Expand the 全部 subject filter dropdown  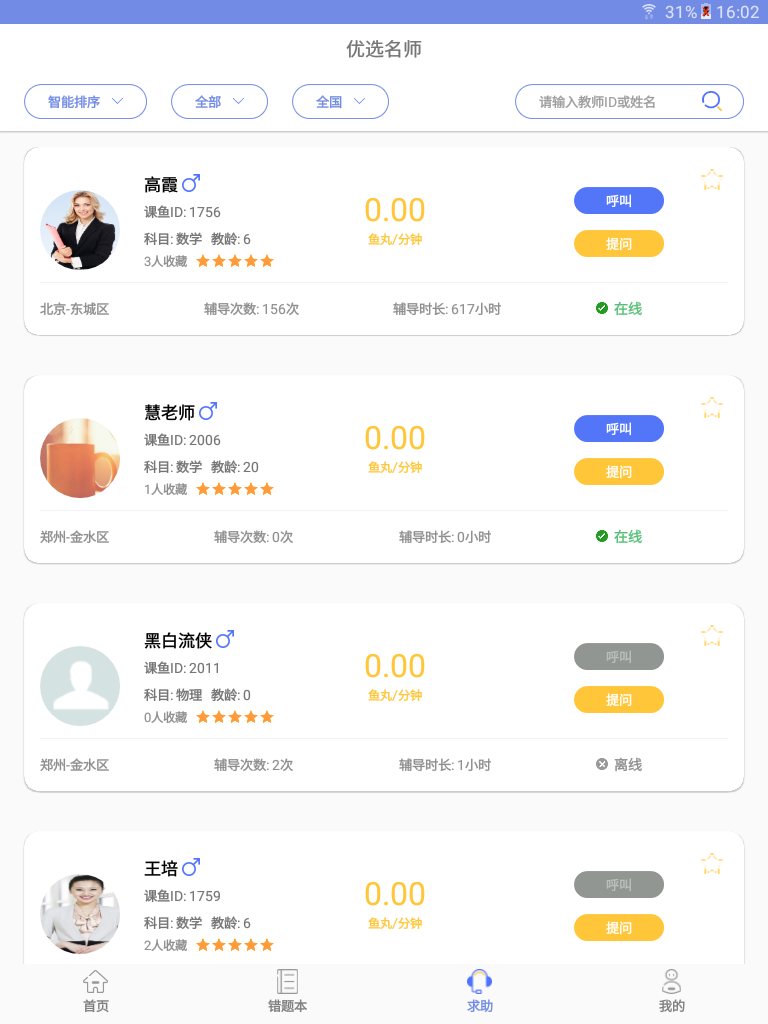tap(219, 101)
